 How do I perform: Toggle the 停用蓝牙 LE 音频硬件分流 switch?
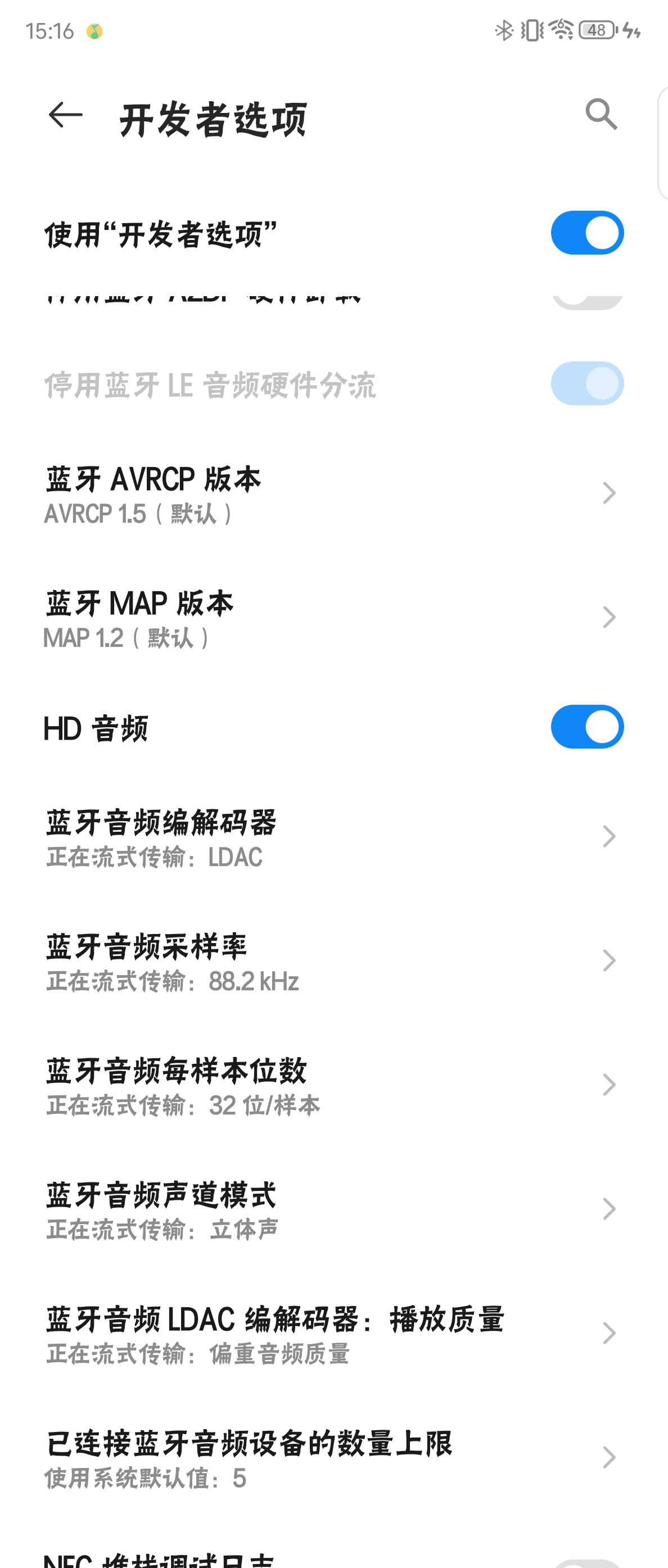586,383
